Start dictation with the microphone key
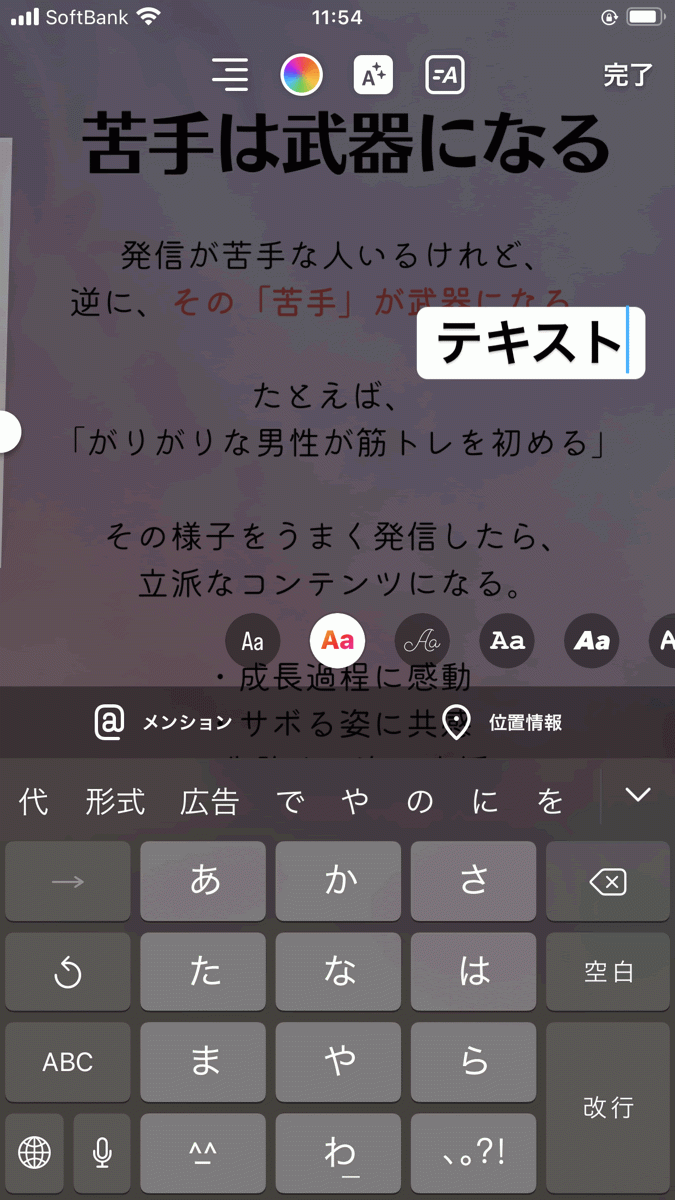The image size is (675, 1200). point(102,1153)
